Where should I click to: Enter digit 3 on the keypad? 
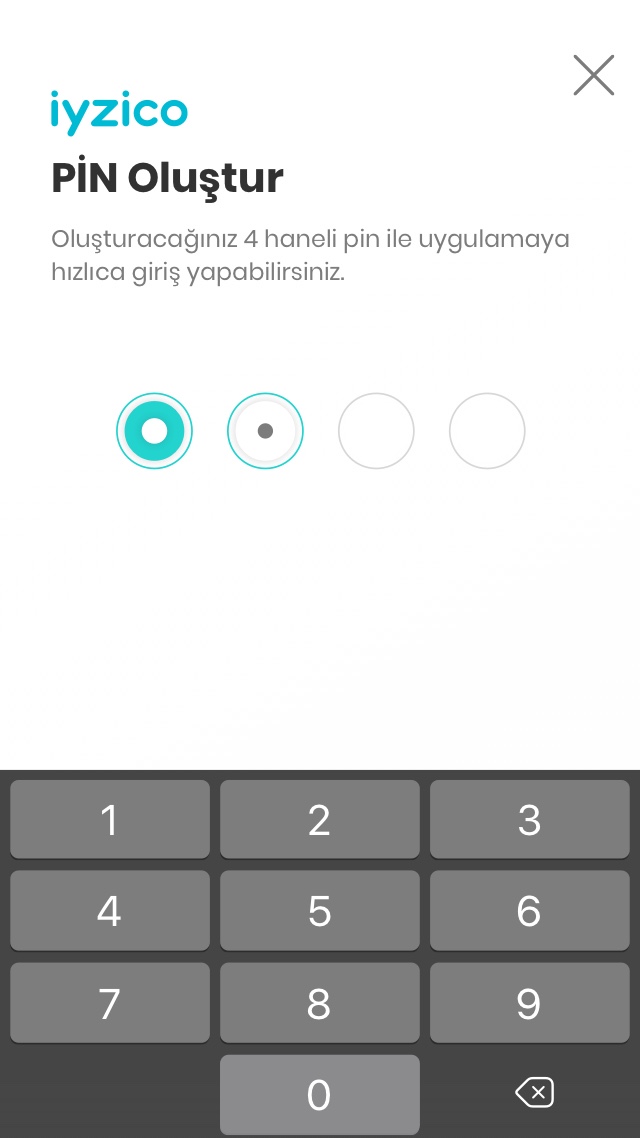[529, 819]
